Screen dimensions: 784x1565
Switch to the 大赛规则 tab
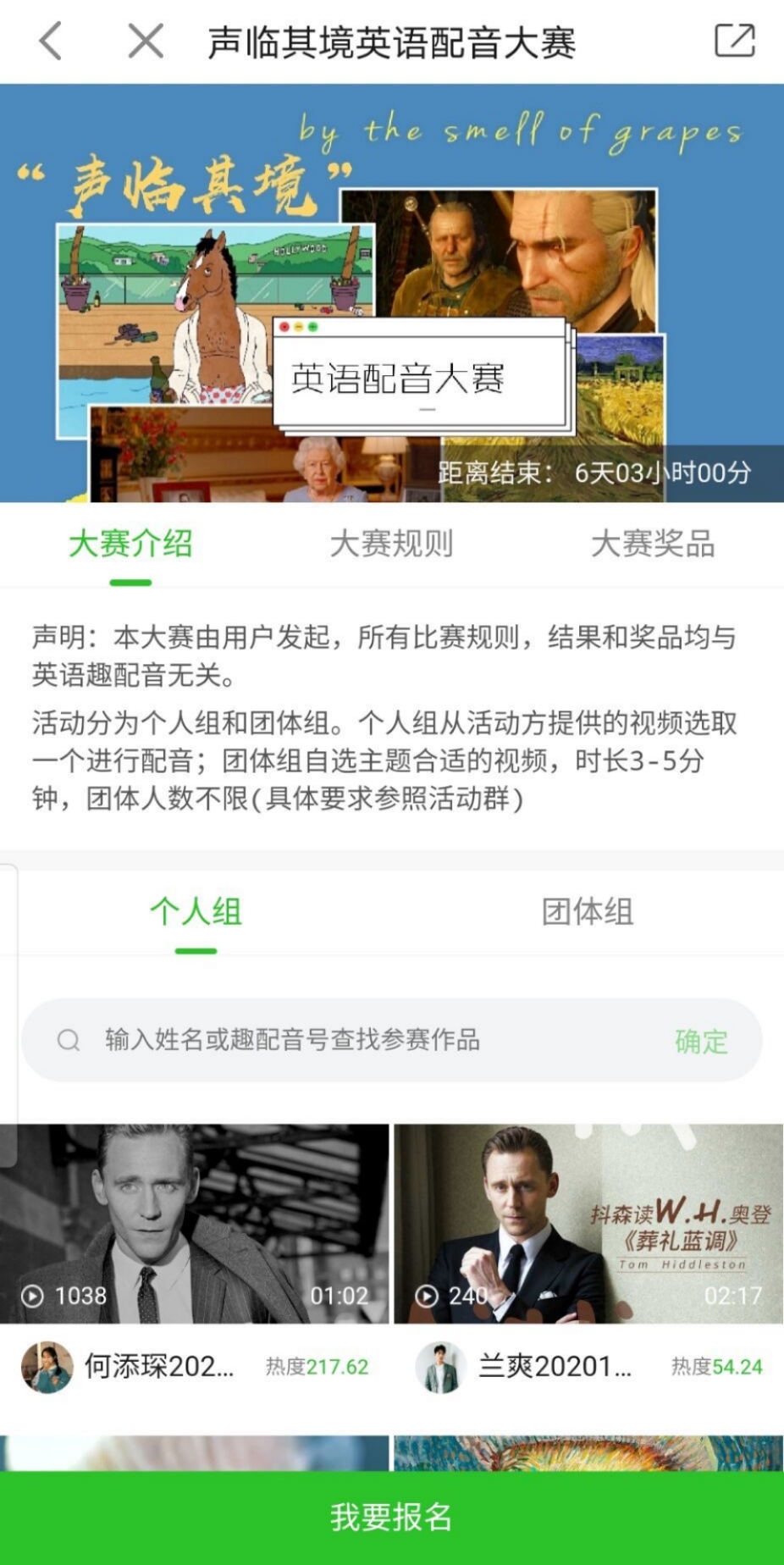coord(391,544)
